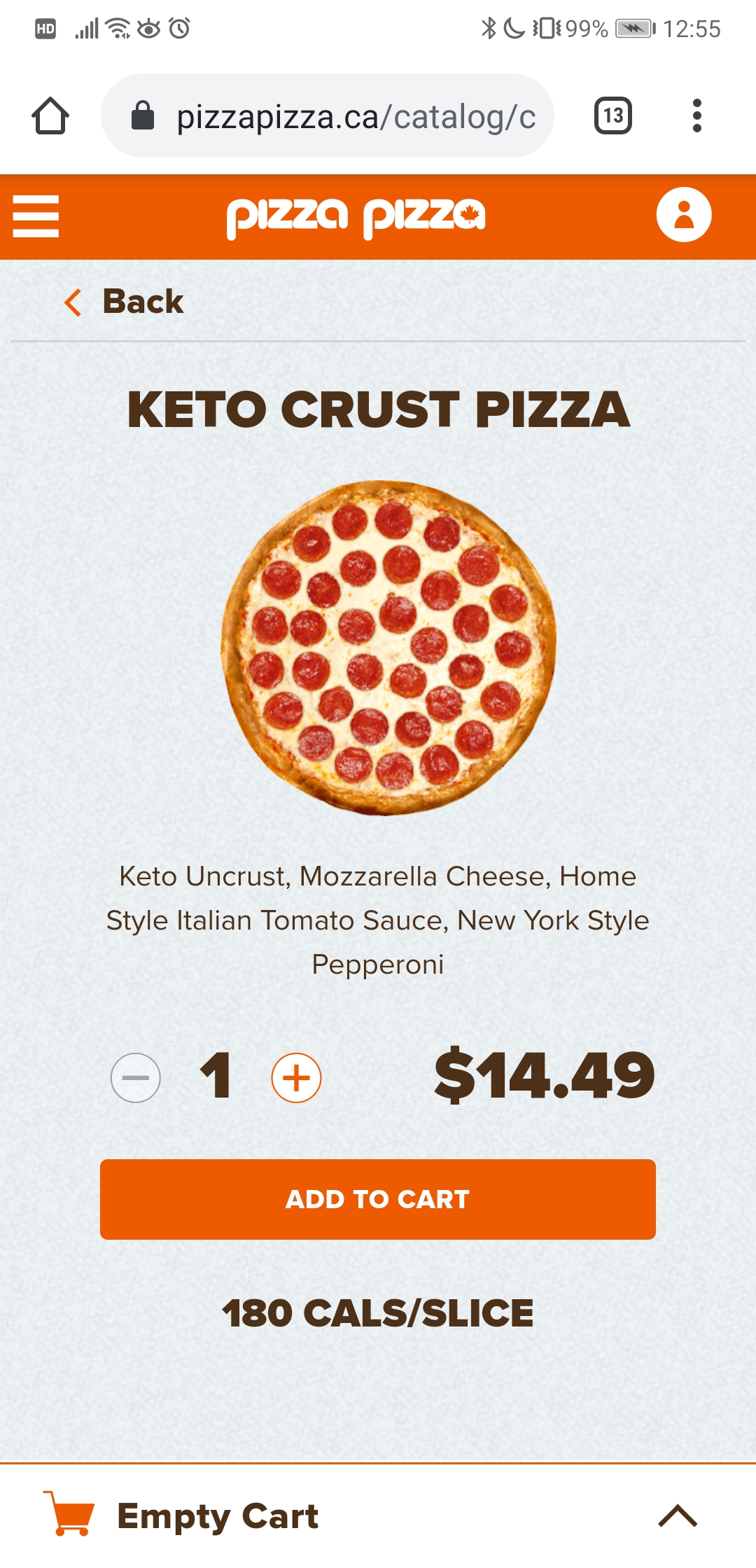Decrease pizza quantity with minus button
This screenshot has height=1568, width=756.
pyautogui.click(x=136, y=1077)
